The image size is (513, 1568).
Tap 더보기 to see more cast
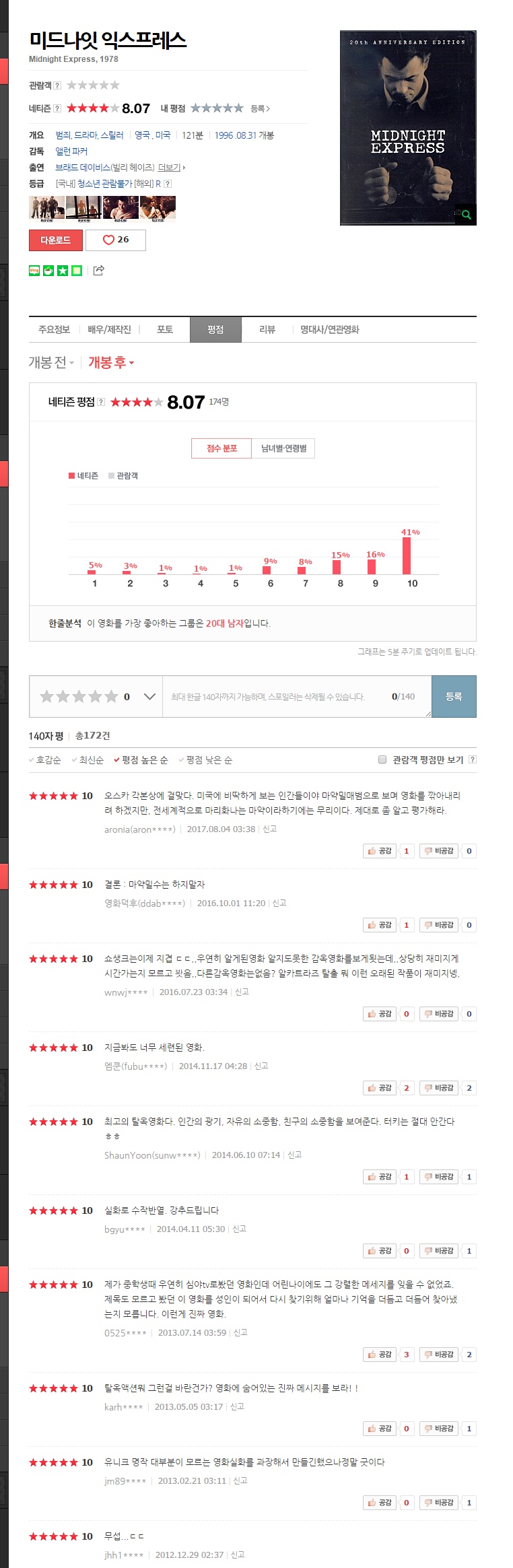[x=170, y=168]
